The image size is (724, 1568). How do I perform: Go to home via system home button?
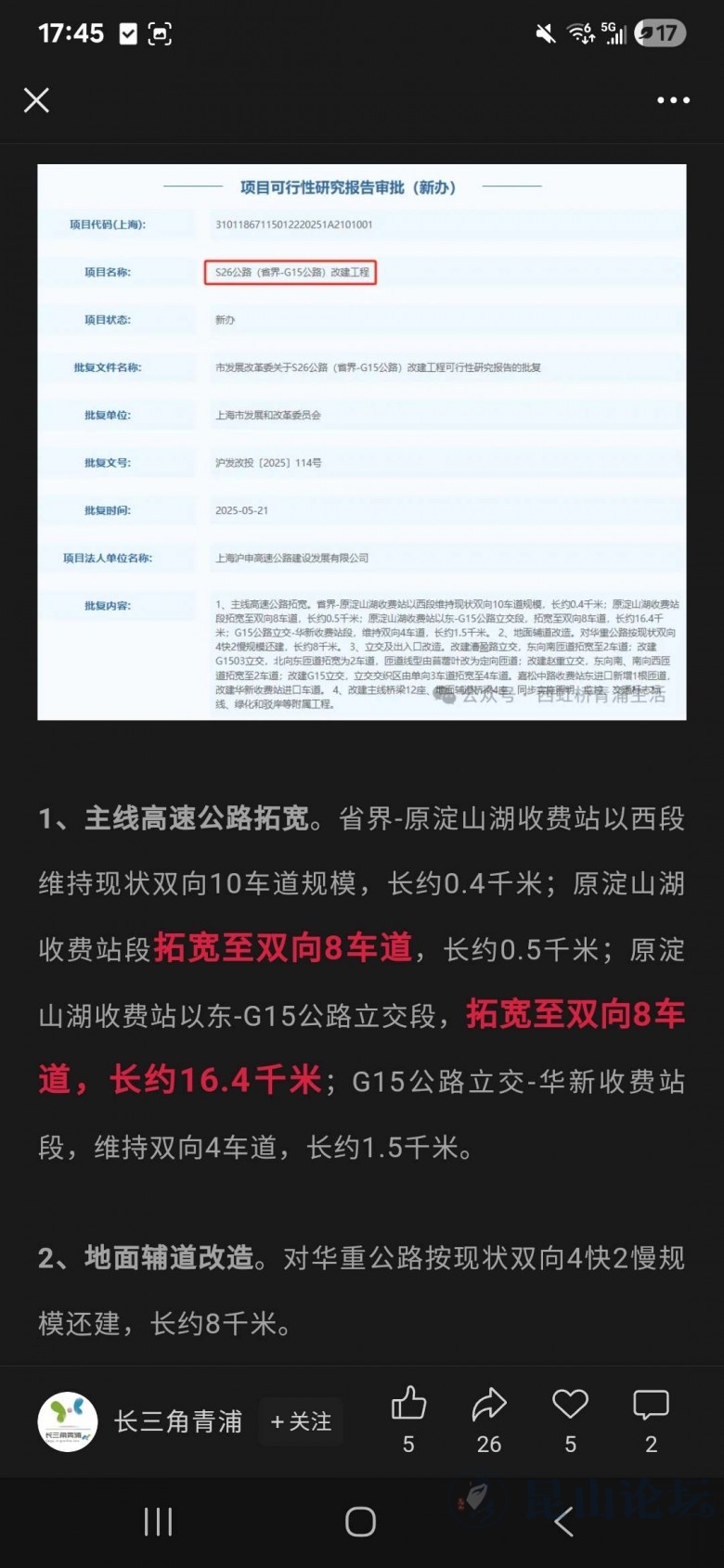tap(360, 1522)
